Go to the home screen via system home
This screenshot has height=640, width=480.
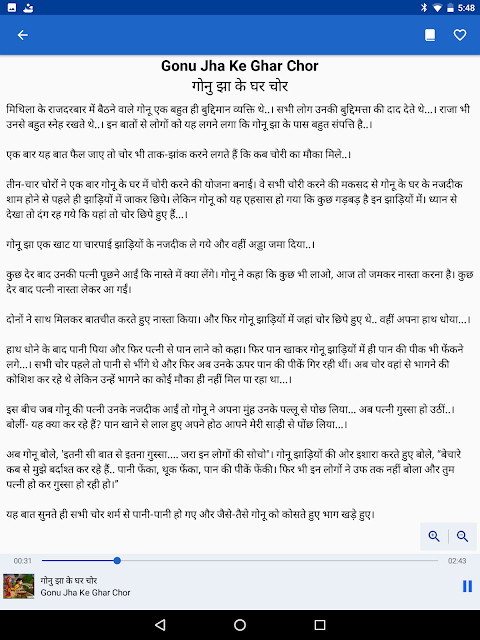pos(240,624)
